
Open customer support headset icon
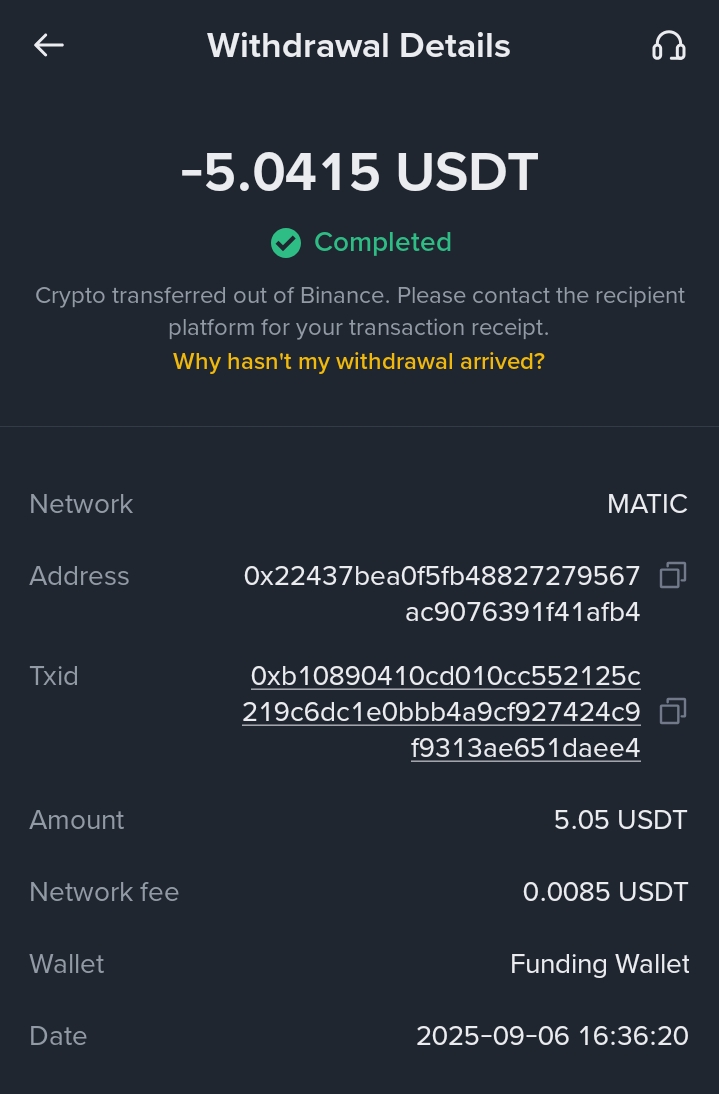(668, 45)
